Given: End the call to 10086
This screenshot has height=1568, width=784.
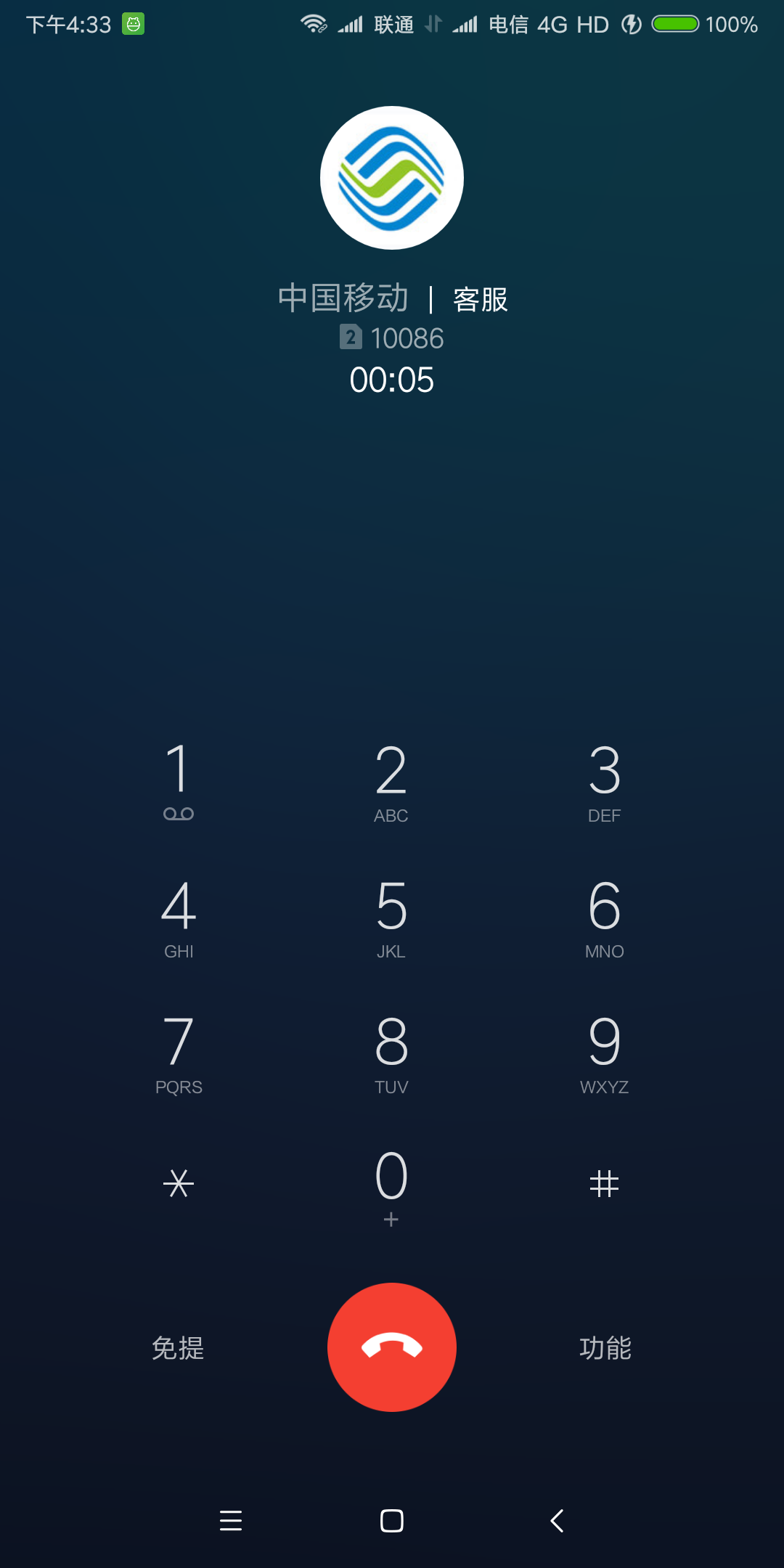Looking at the screenshot, I should (x=392, y=1347).
